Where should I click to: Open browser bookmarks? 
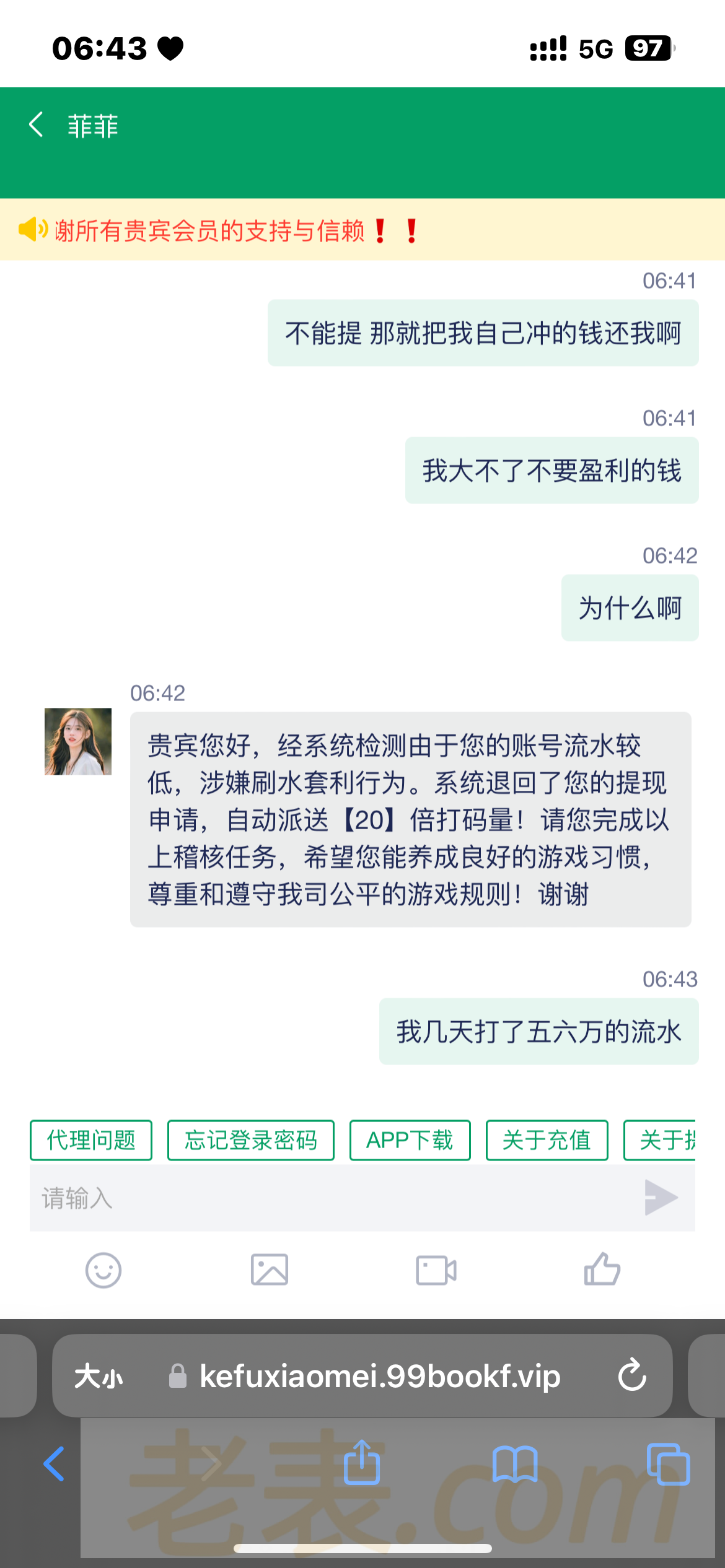tap(514, 1464)
